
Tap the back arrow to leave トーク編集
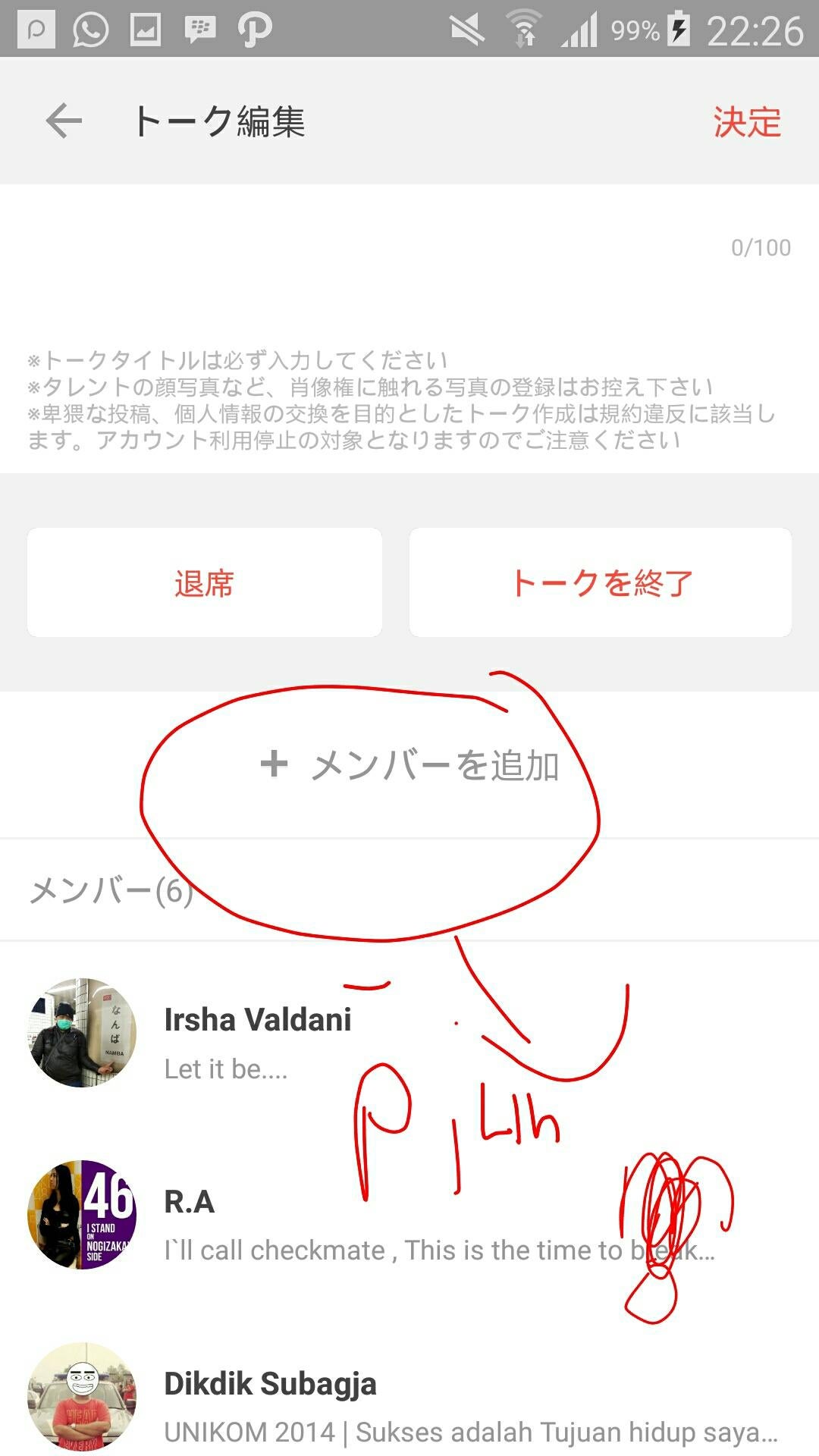click(62, 120)
